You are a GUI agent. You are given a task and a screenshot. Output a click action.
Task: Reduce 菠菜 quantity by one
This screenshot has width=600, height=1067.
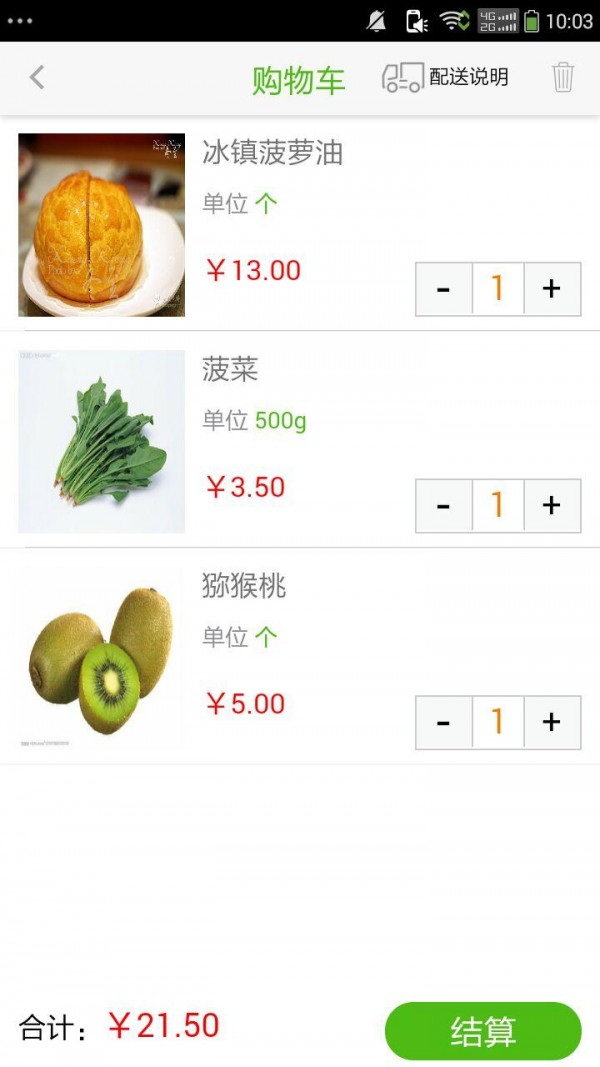(x=444, y=506)
